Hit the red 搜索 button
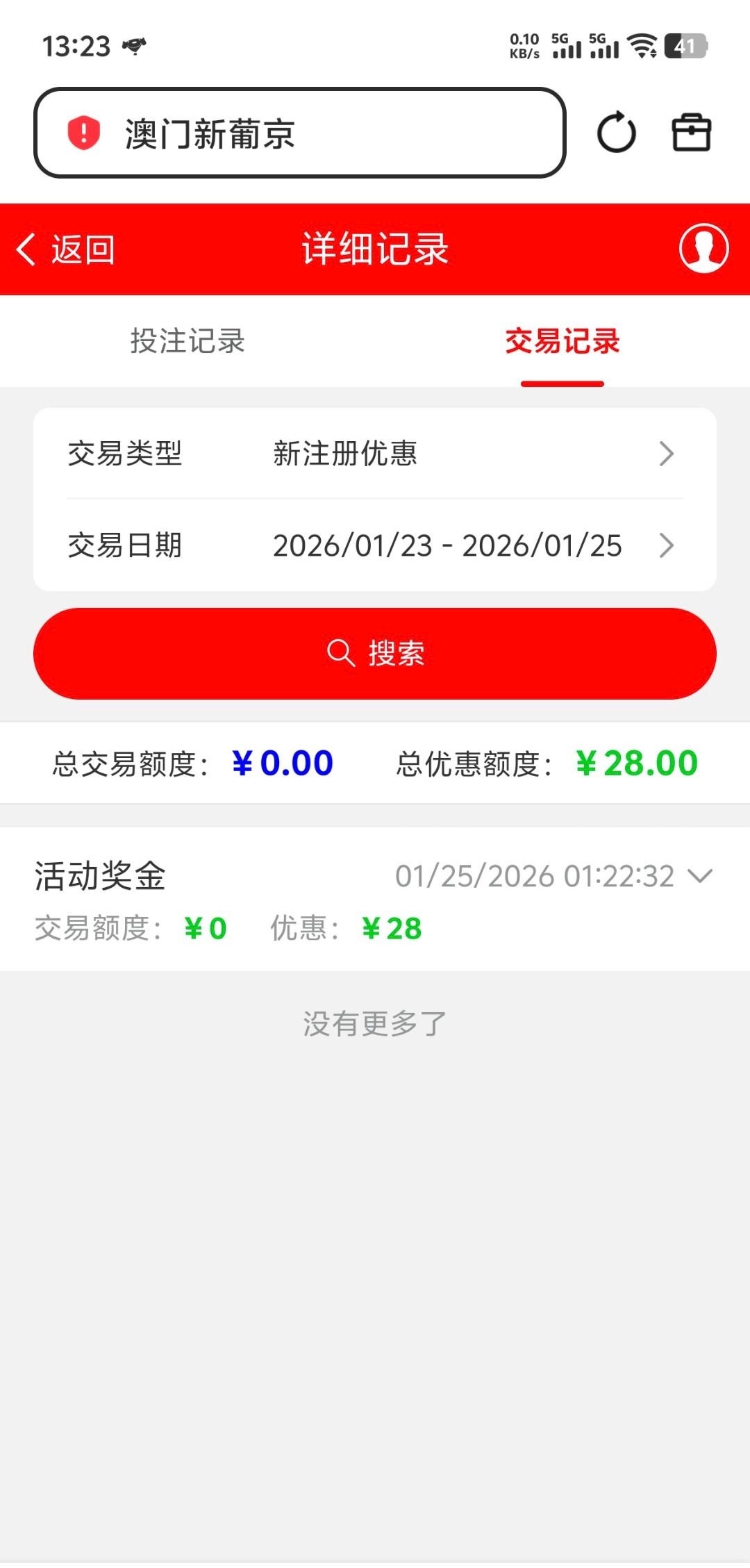 (375, 653)
